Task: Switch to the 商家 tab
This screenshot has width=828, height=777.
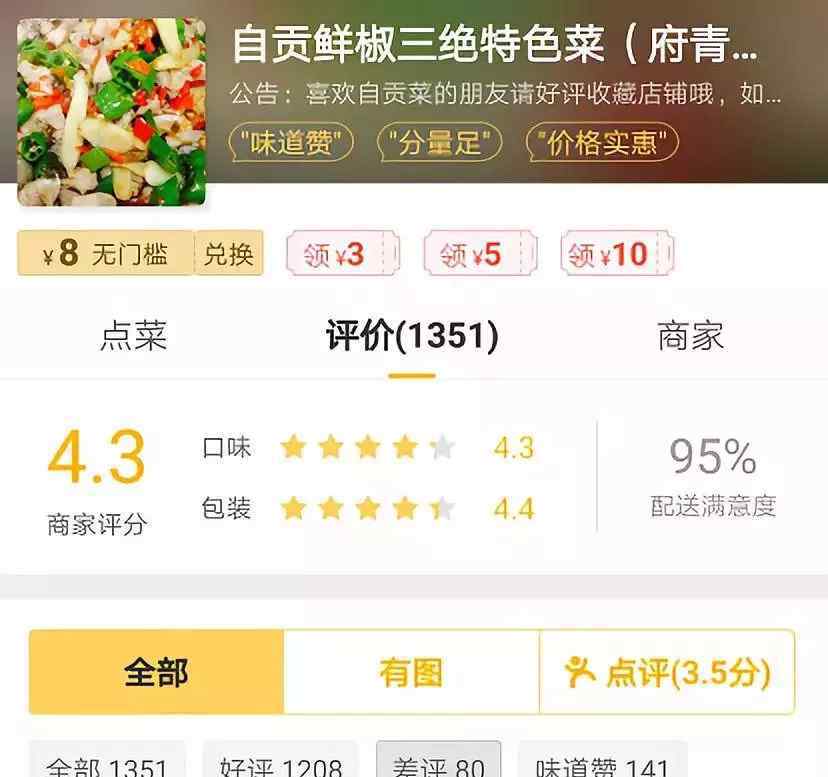Action: point(690,336)
